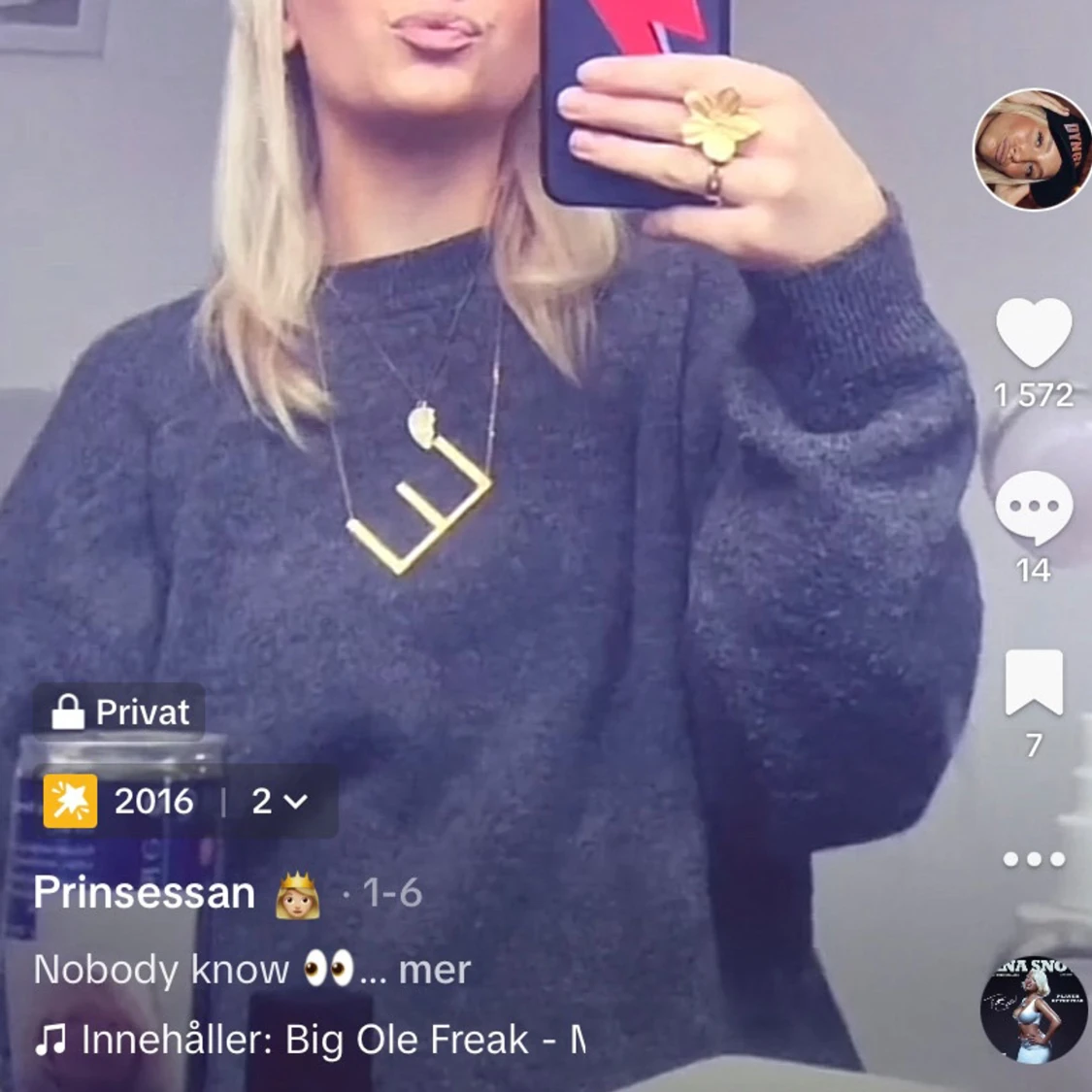Like this video with the heart
1092x1092 pixels.
pos(1034,332)
